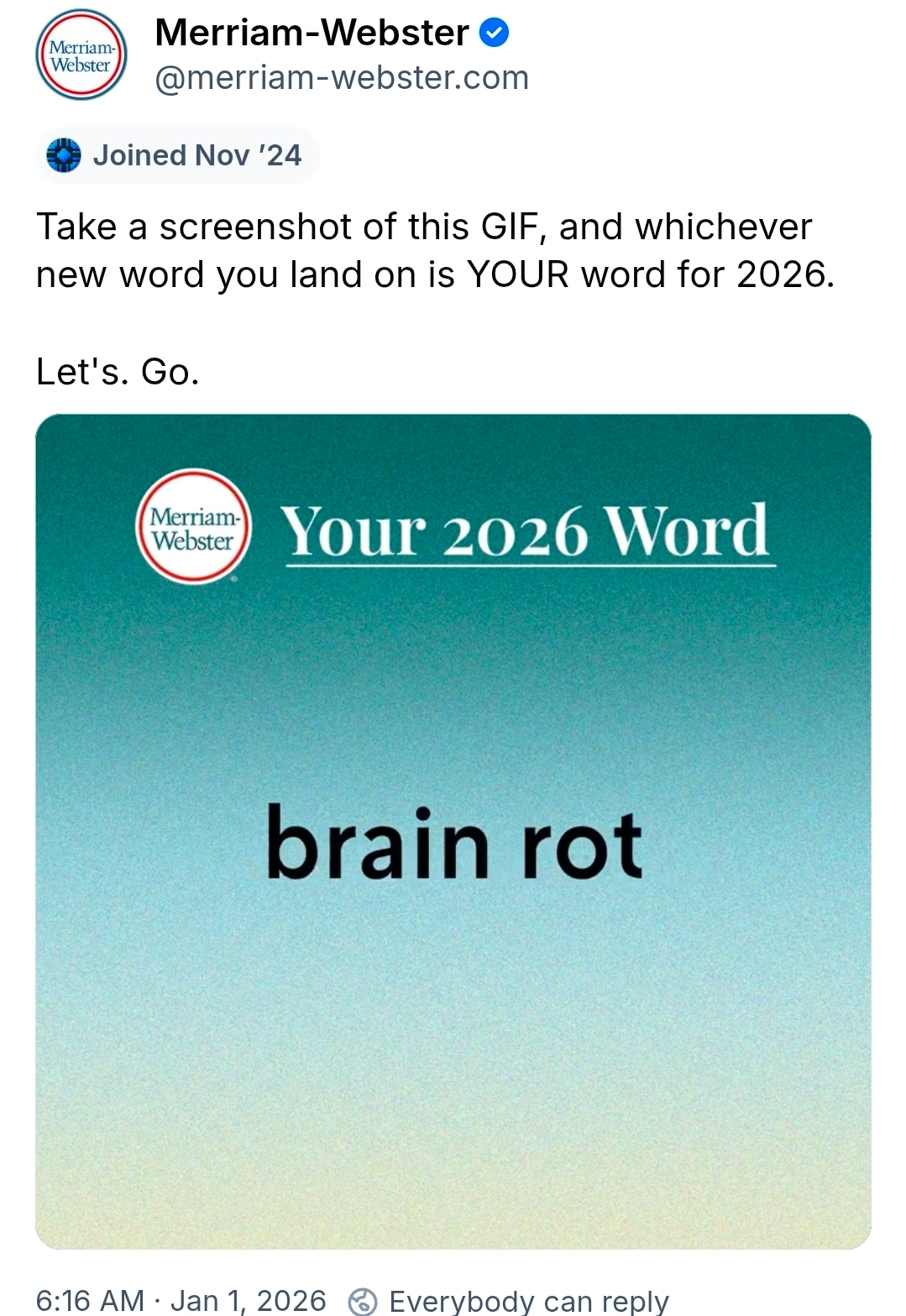Open the Everybody can reply info

[x=509, y=1300]
